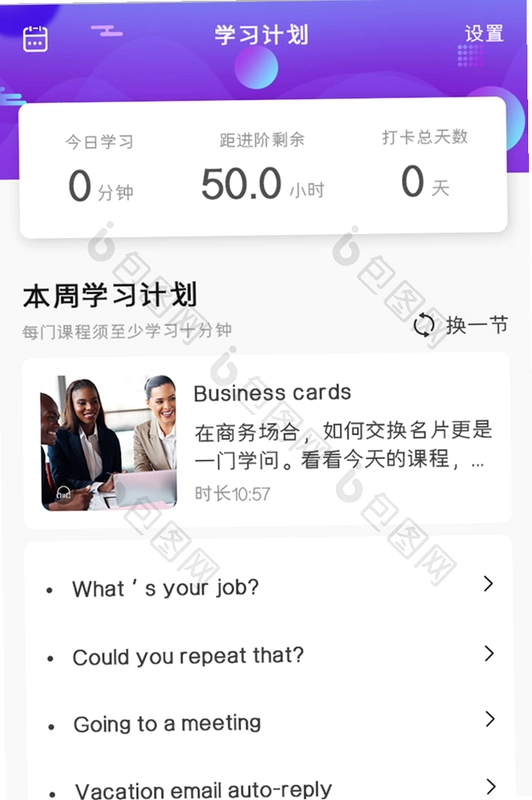Open the calendar icon
The height and width of the screenshot is (800, 532).
(36, 39)
